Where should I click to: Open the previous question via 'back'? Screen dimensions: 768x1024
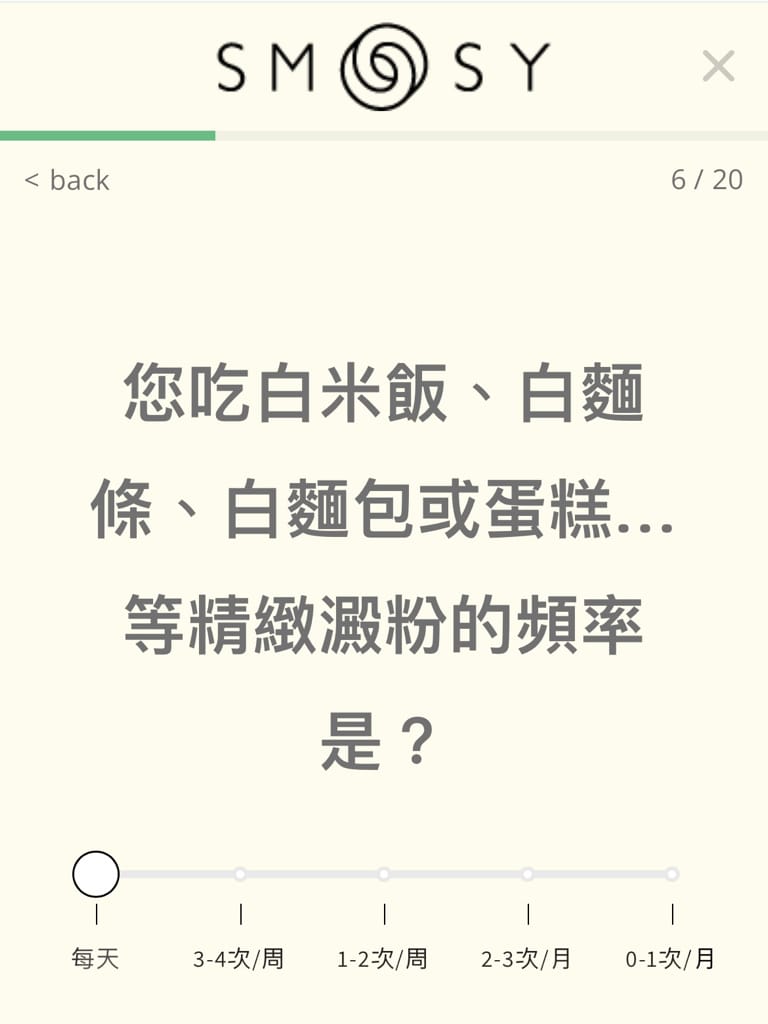66,180
